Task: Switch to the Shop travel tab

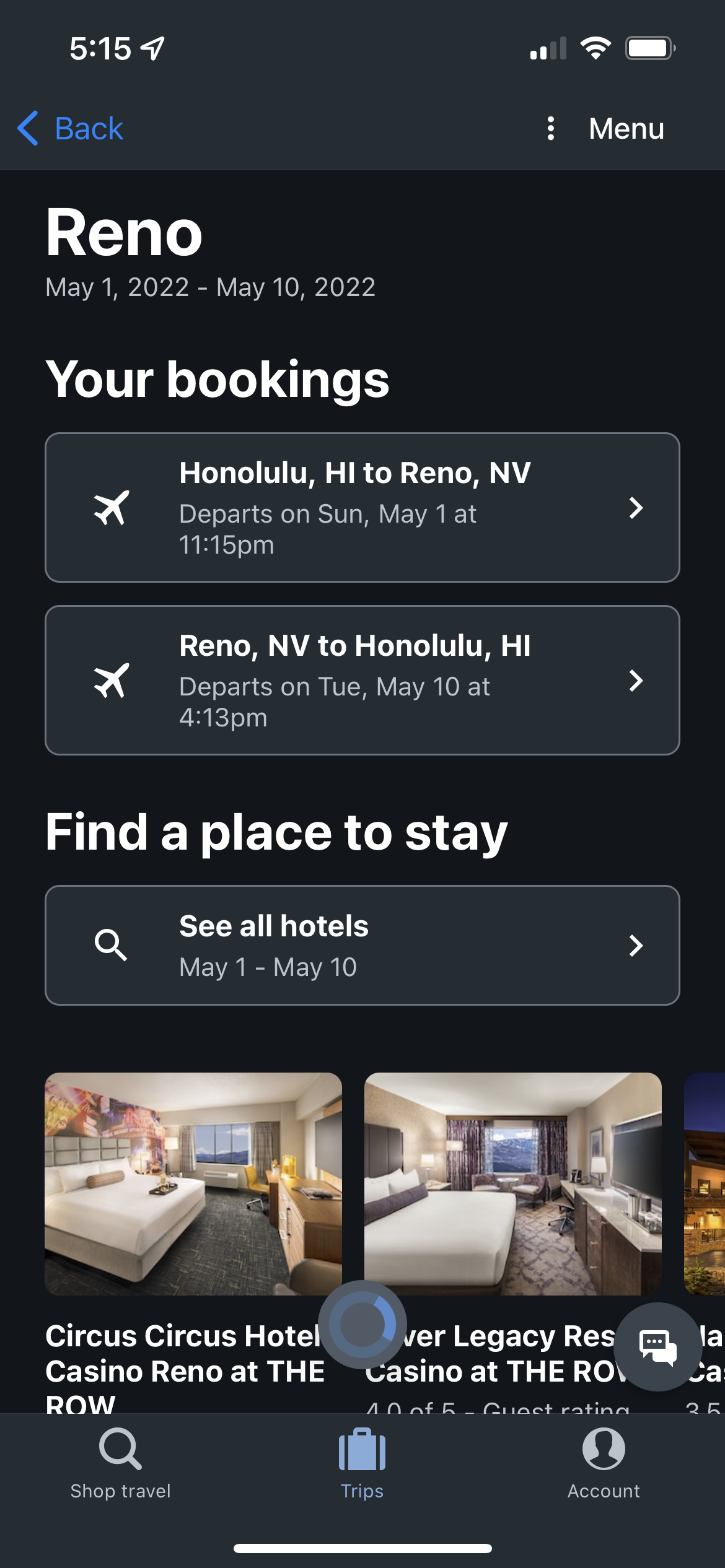Action: tap(120, 1463)
